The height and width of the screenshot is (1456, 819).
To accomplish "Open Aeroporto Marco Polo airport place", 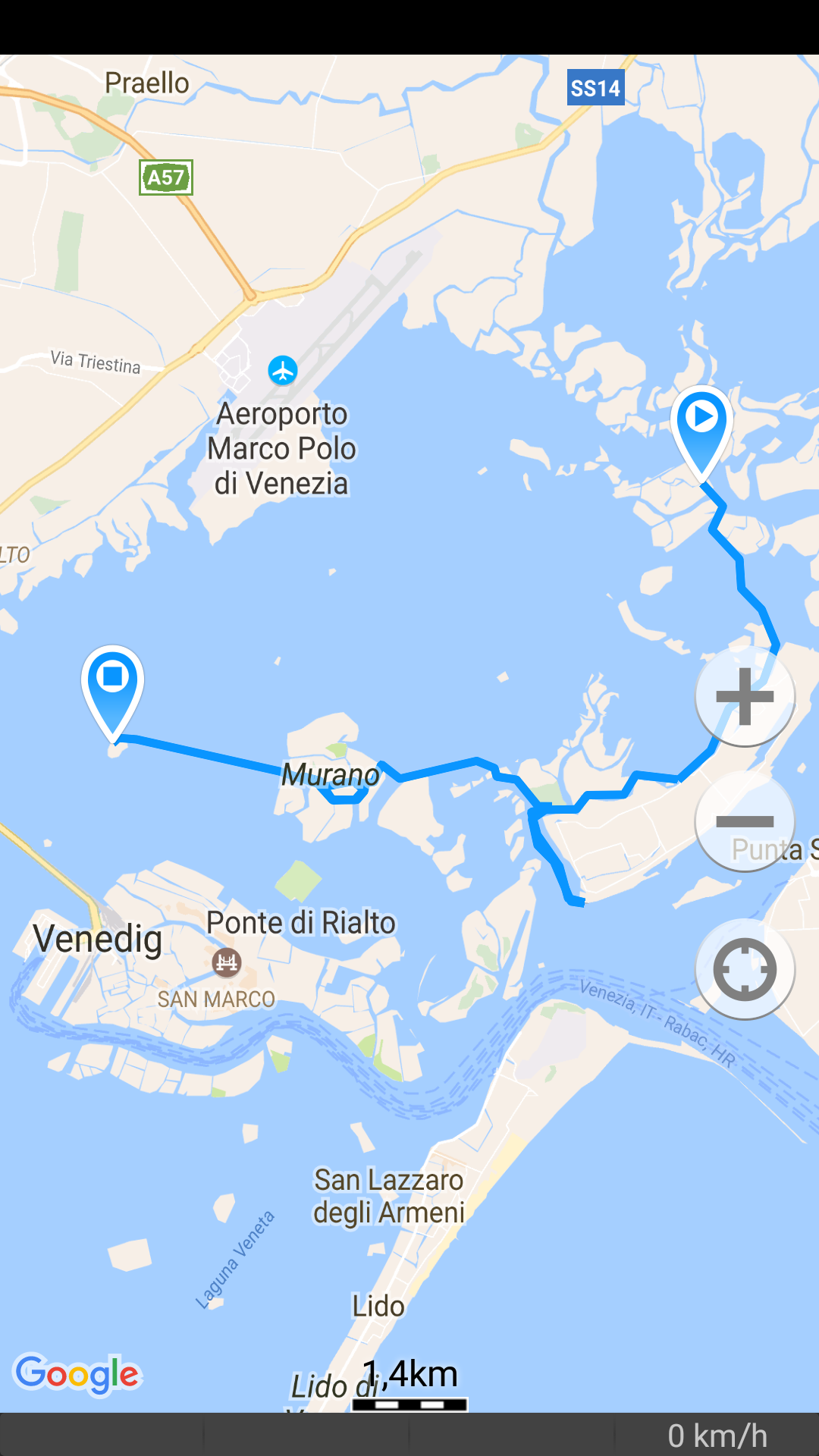I will coord(283,371).
